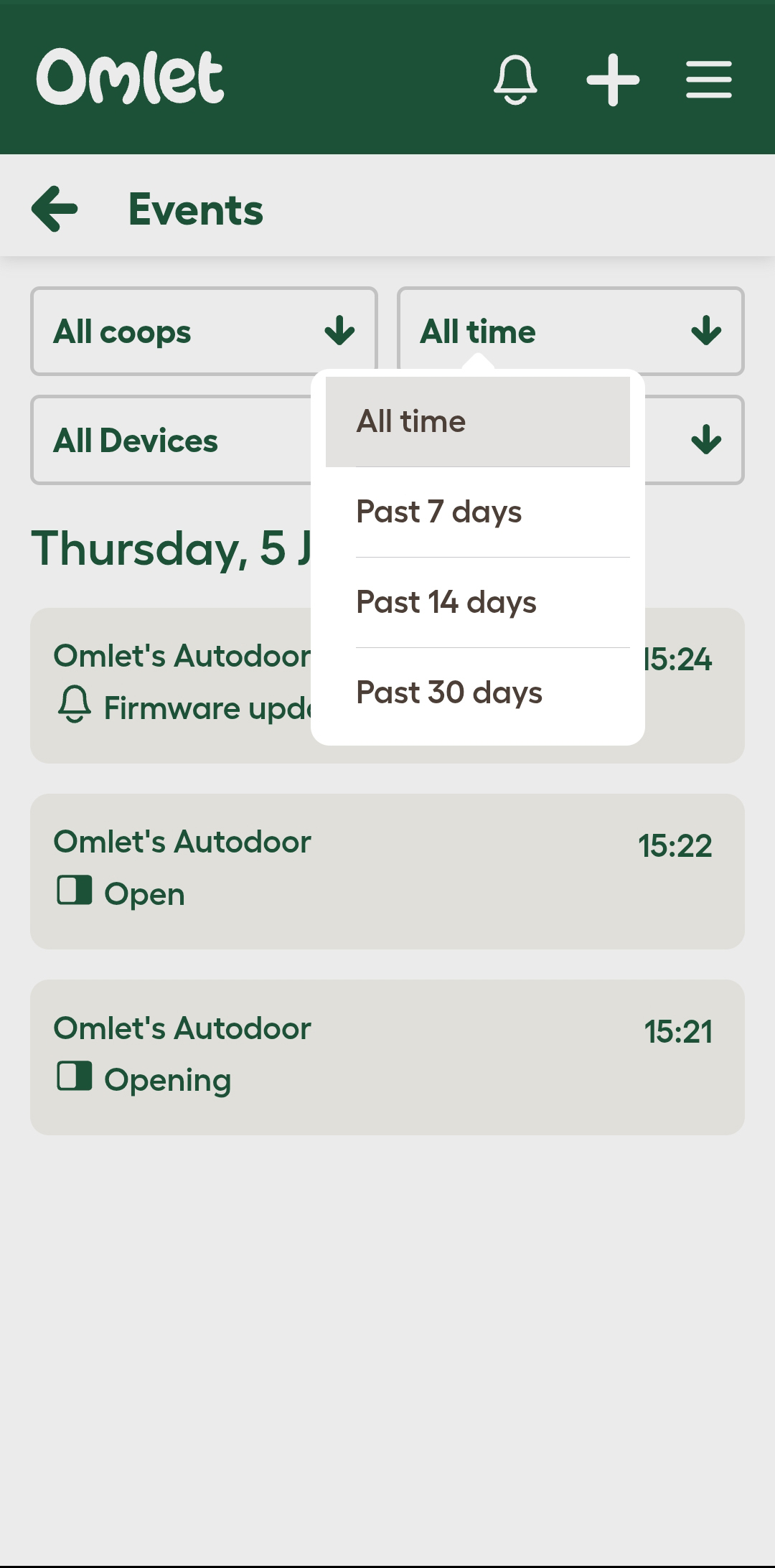This screenshot has height=1568, width=775.
Task: Expand the All coops dropdown
Action: pyautogui.click(x=204, y=332)
